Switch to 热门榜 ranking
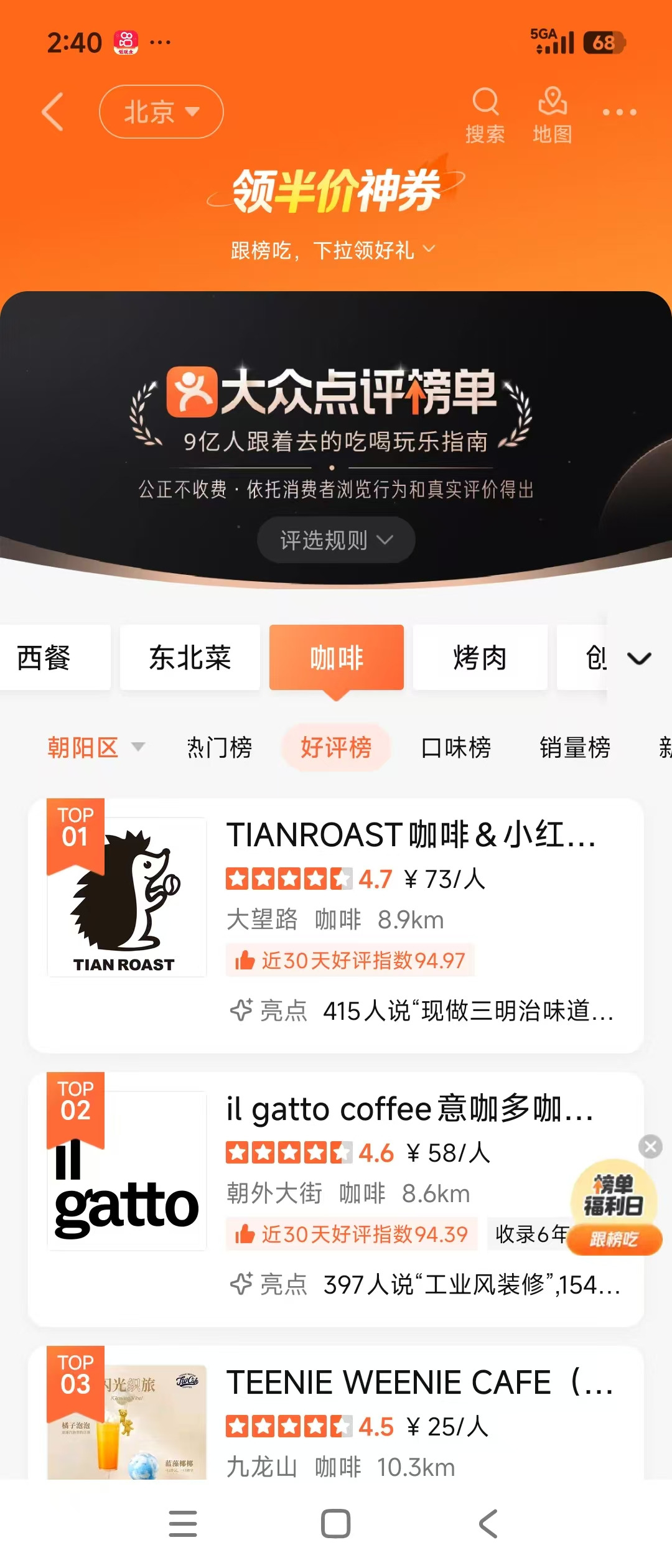672x1568 pixels. click(x=219, y=747)
